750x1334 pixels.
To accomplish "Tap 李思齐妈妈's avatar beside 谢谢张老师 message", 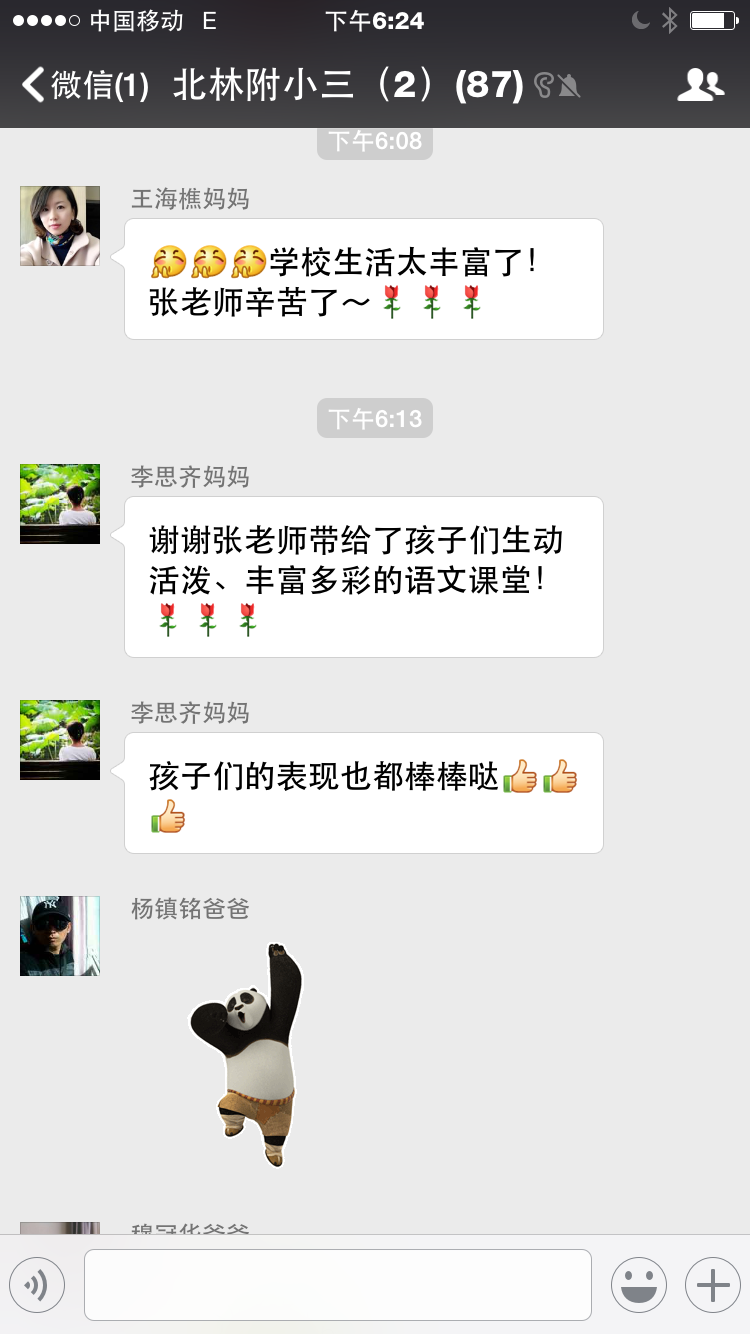I will (x=60, y=504).
